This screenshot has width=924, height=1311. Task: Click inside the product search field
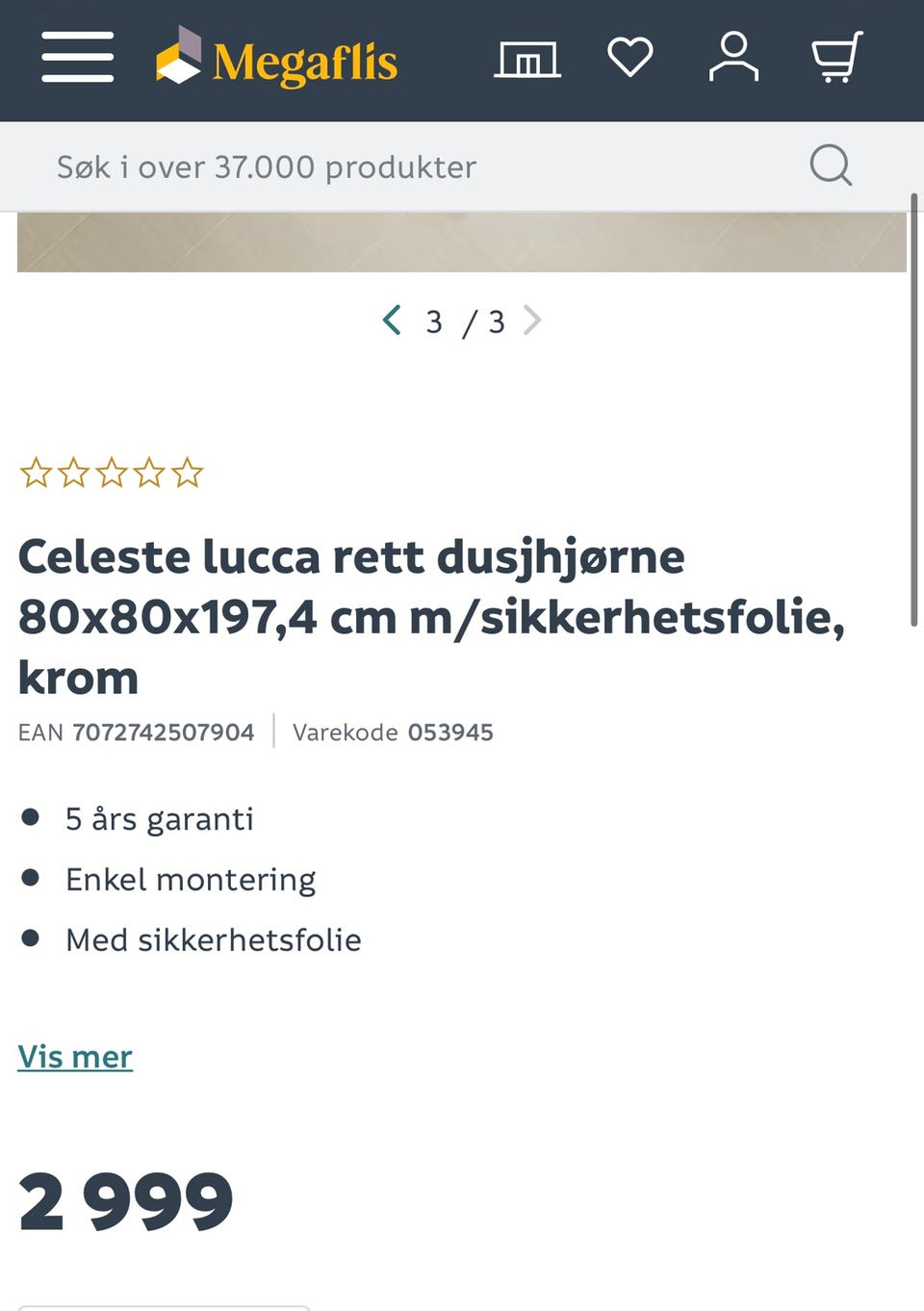385,165
